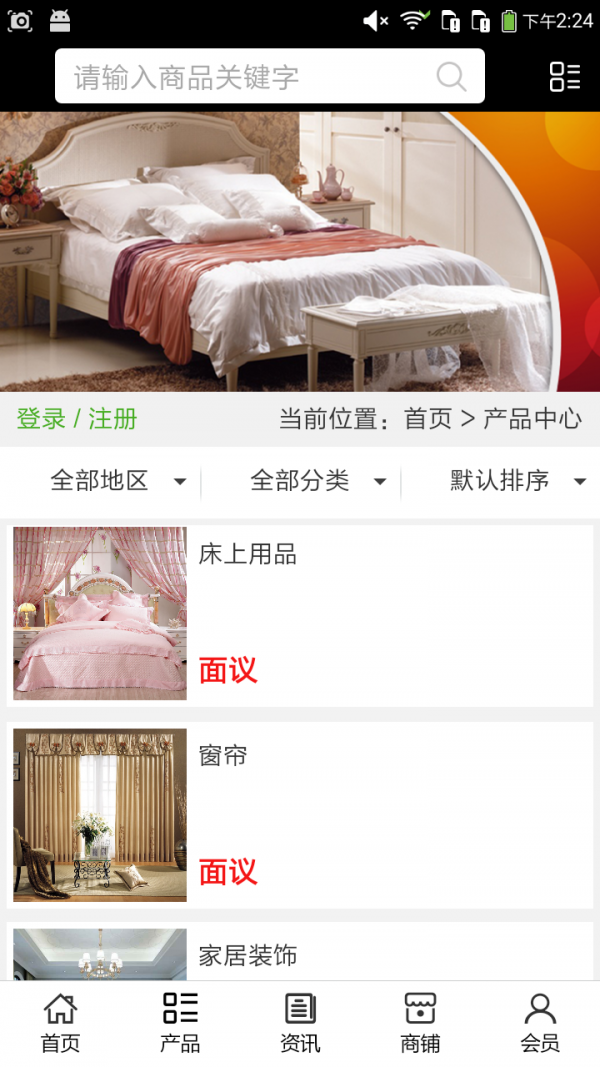Open the 窗帘 product card
This screenshot has height=1067, width=600.
300,814
